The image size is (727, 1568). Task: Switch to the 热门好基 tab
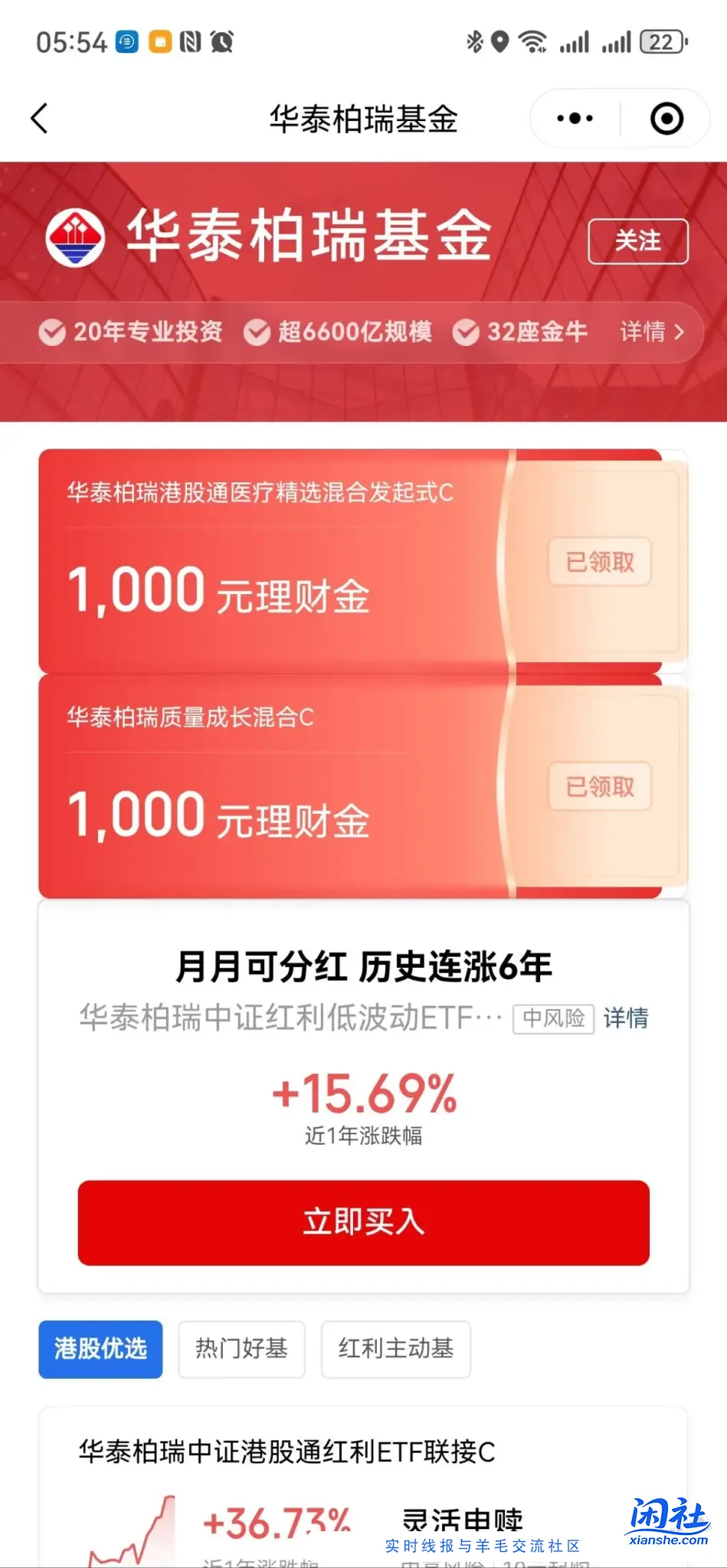click(241, 1350)
